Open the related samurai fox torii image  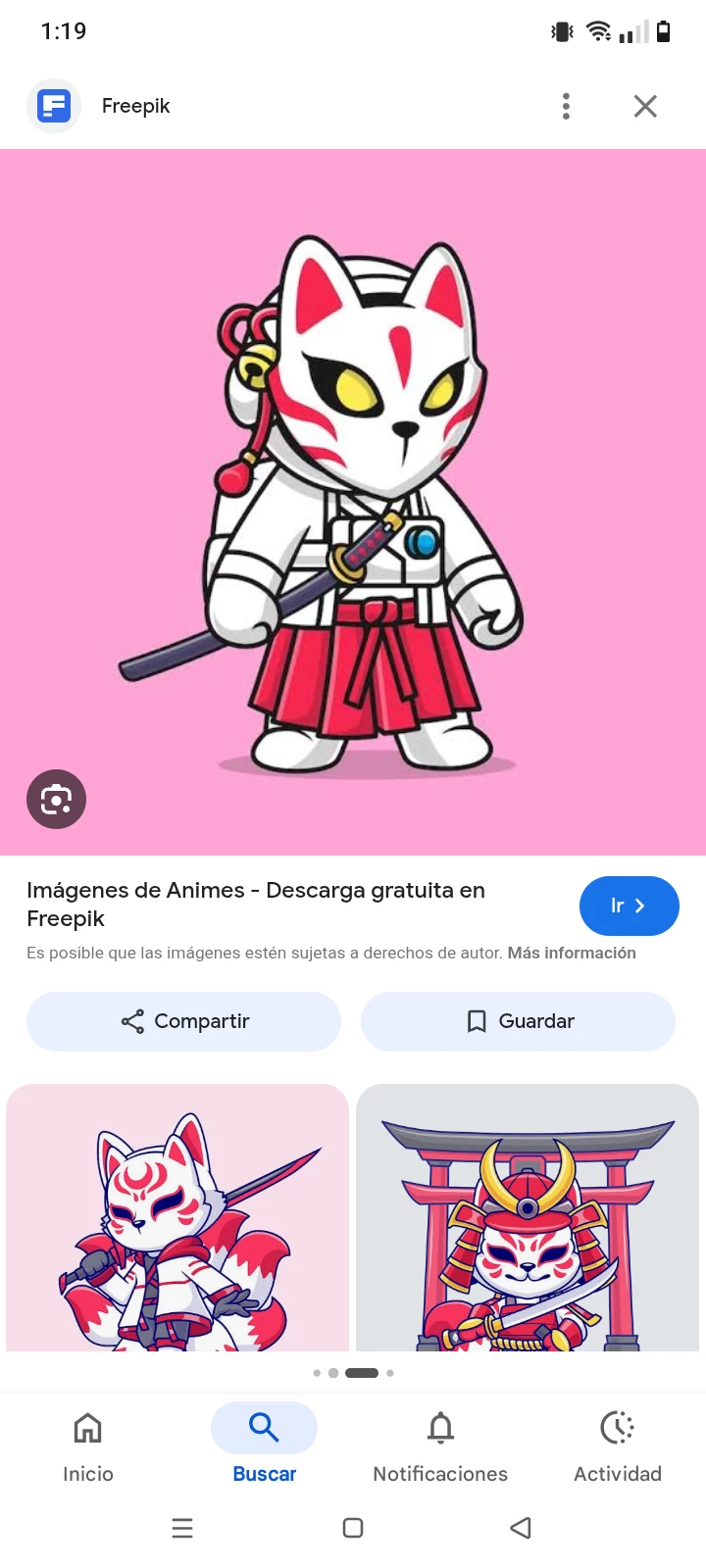tap(528, 1217)
